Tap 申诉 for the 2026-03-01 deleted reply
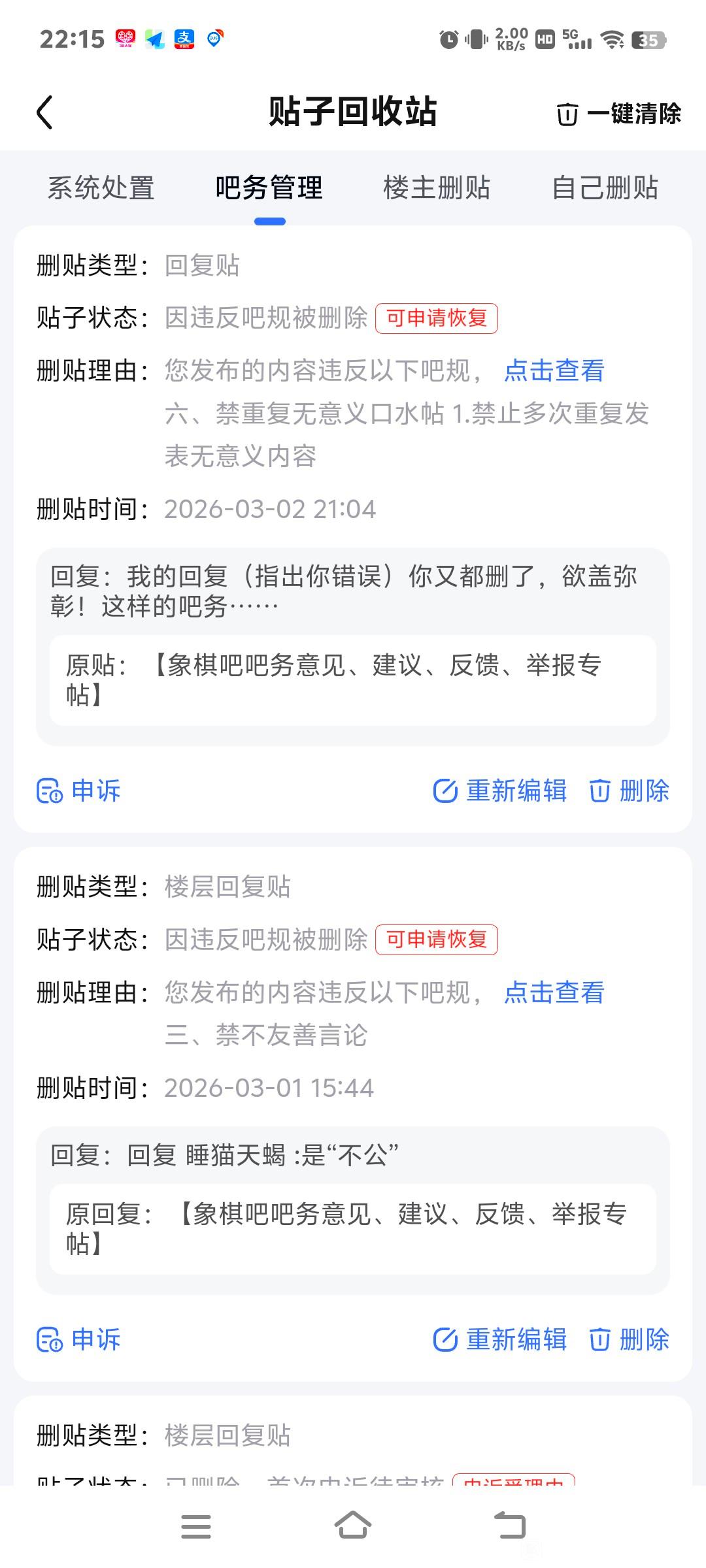This screenshot has width=706, height=1568. [x=79, y=1339]
